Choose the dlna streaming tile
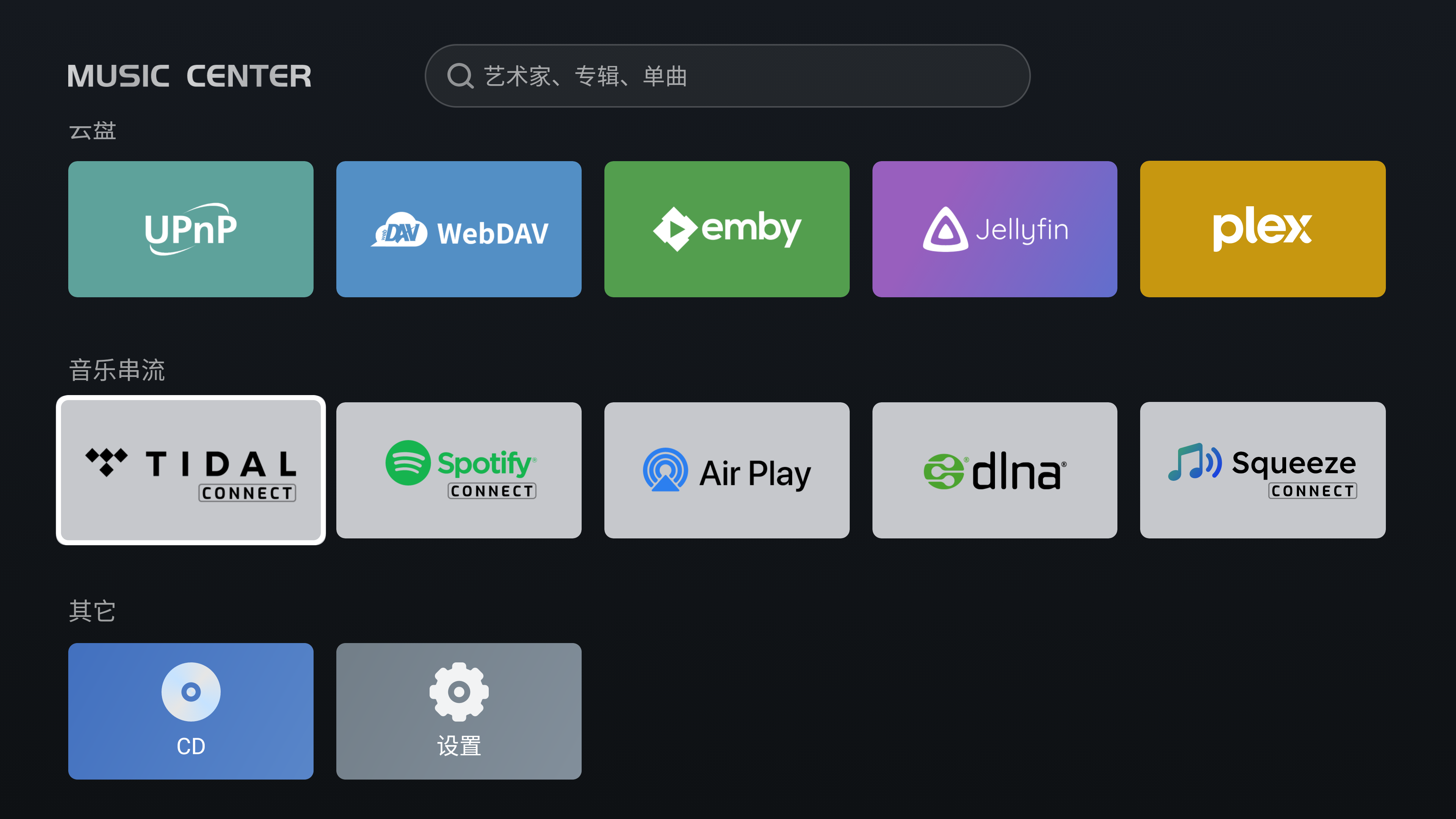 click(x=994, y=470)
